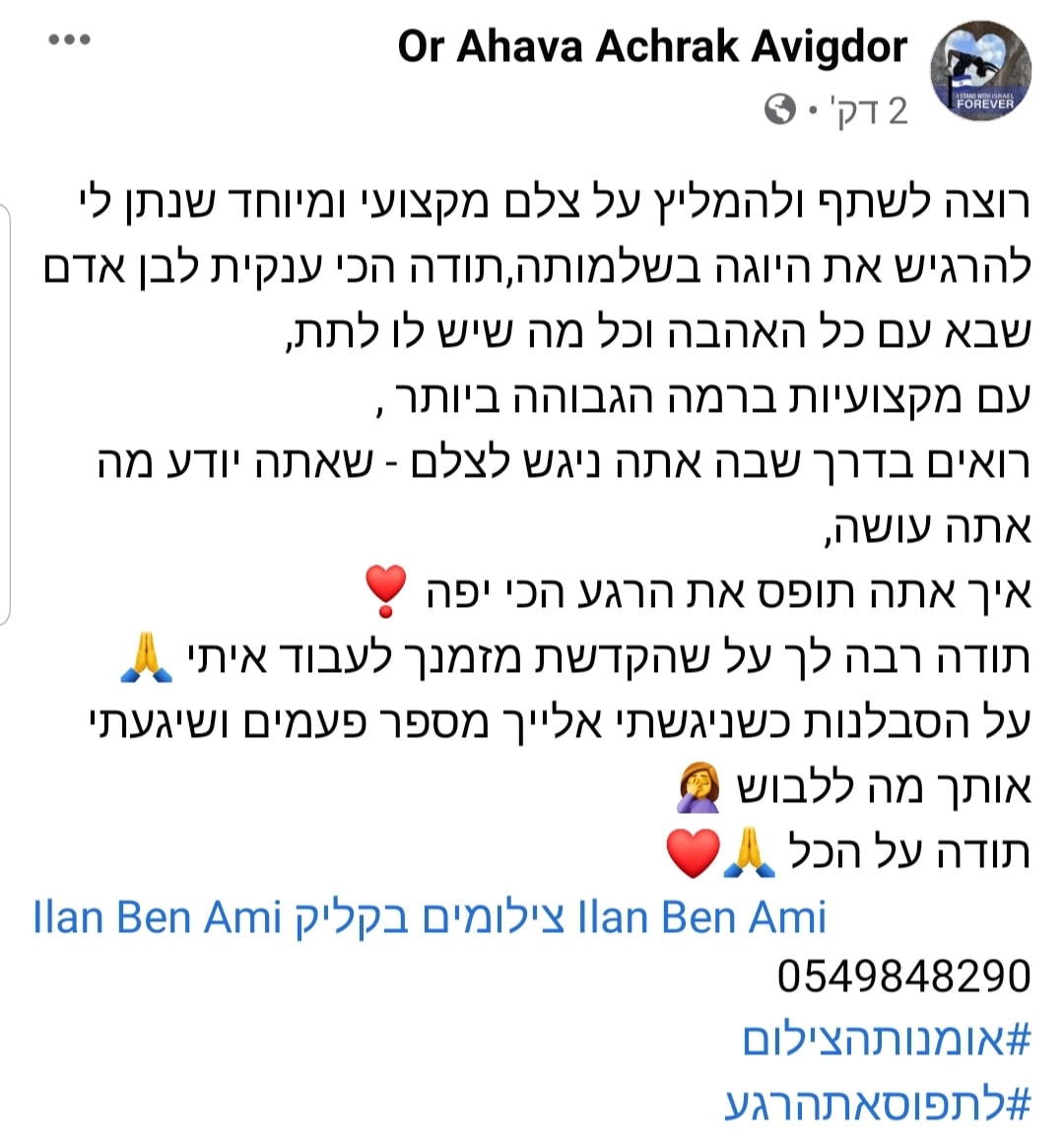
Task: Open the author name Or Ahava Achrak Avigdor
Action: pos(651,46)
